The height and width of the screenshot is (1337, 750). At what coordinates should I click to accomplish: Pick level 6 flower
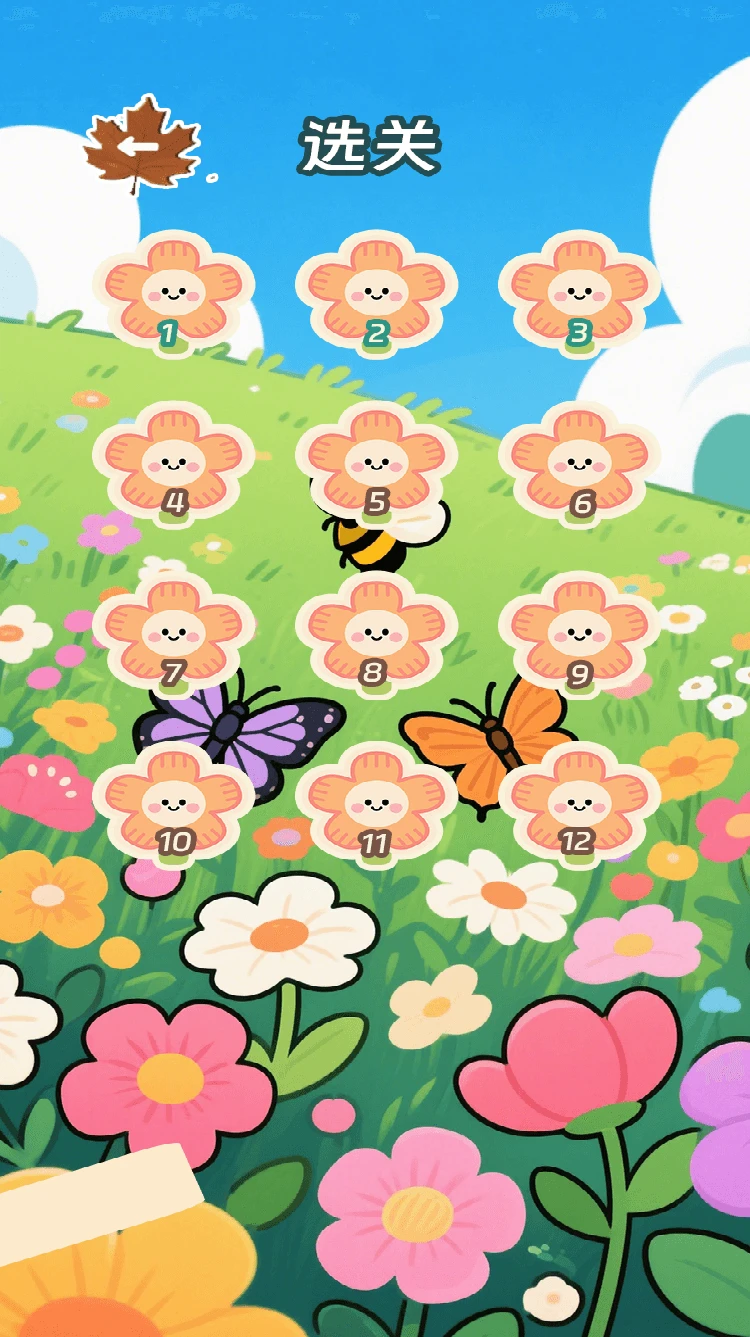[579, 462]
